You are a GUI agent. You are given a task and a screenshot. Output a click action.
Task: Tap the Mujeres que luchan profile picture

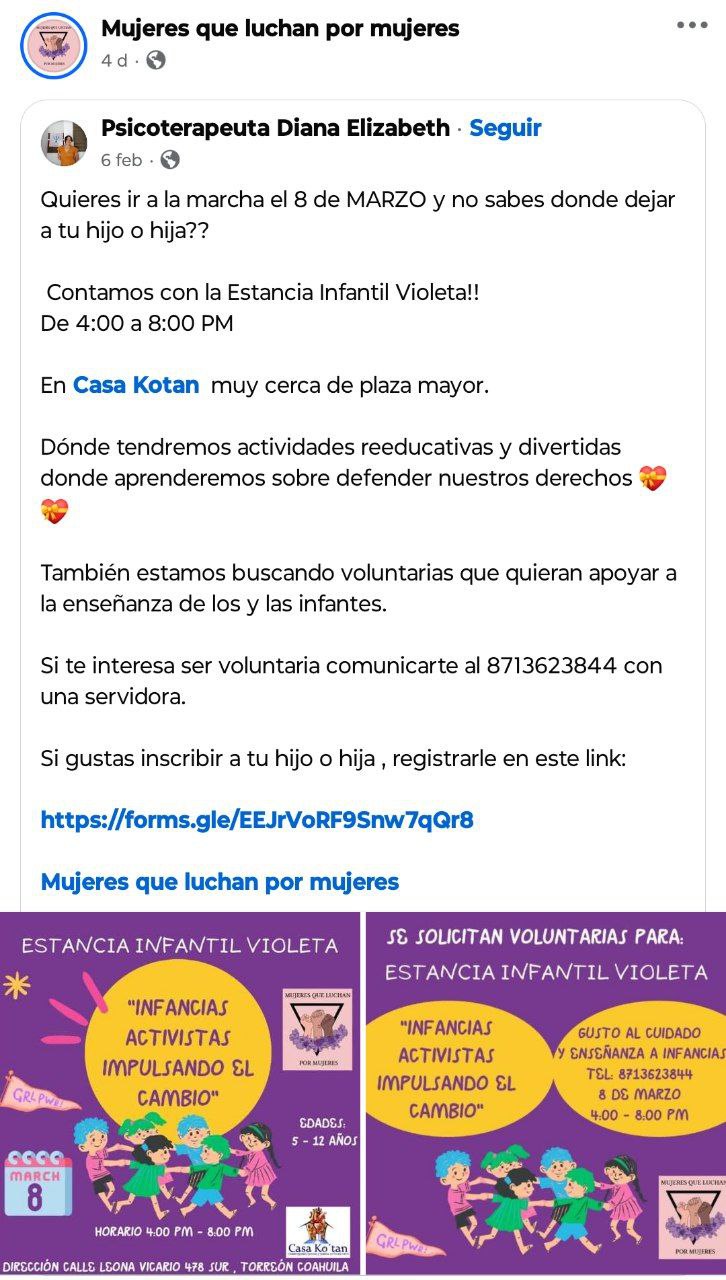(x=54, y=43)
